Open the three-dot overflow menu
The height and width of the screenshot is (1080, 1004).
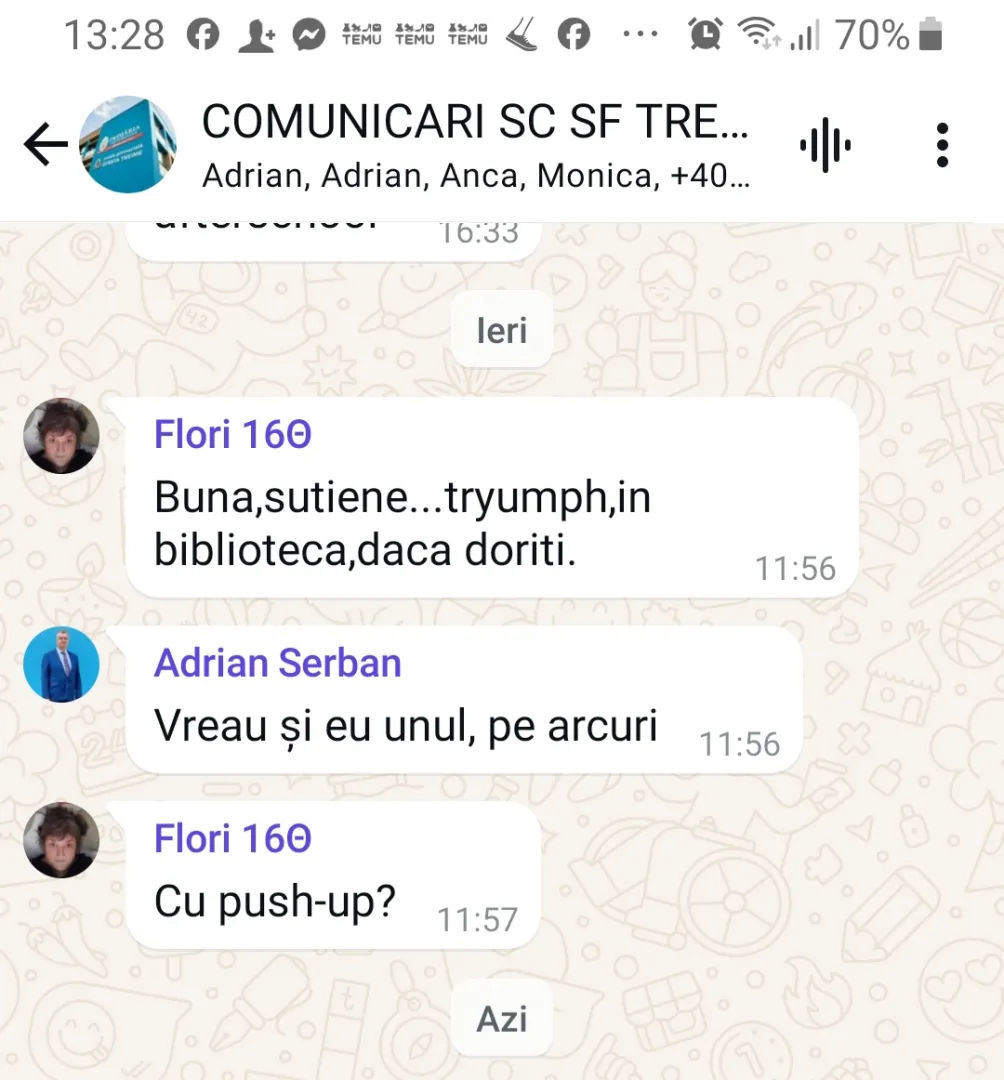point(942,146)
